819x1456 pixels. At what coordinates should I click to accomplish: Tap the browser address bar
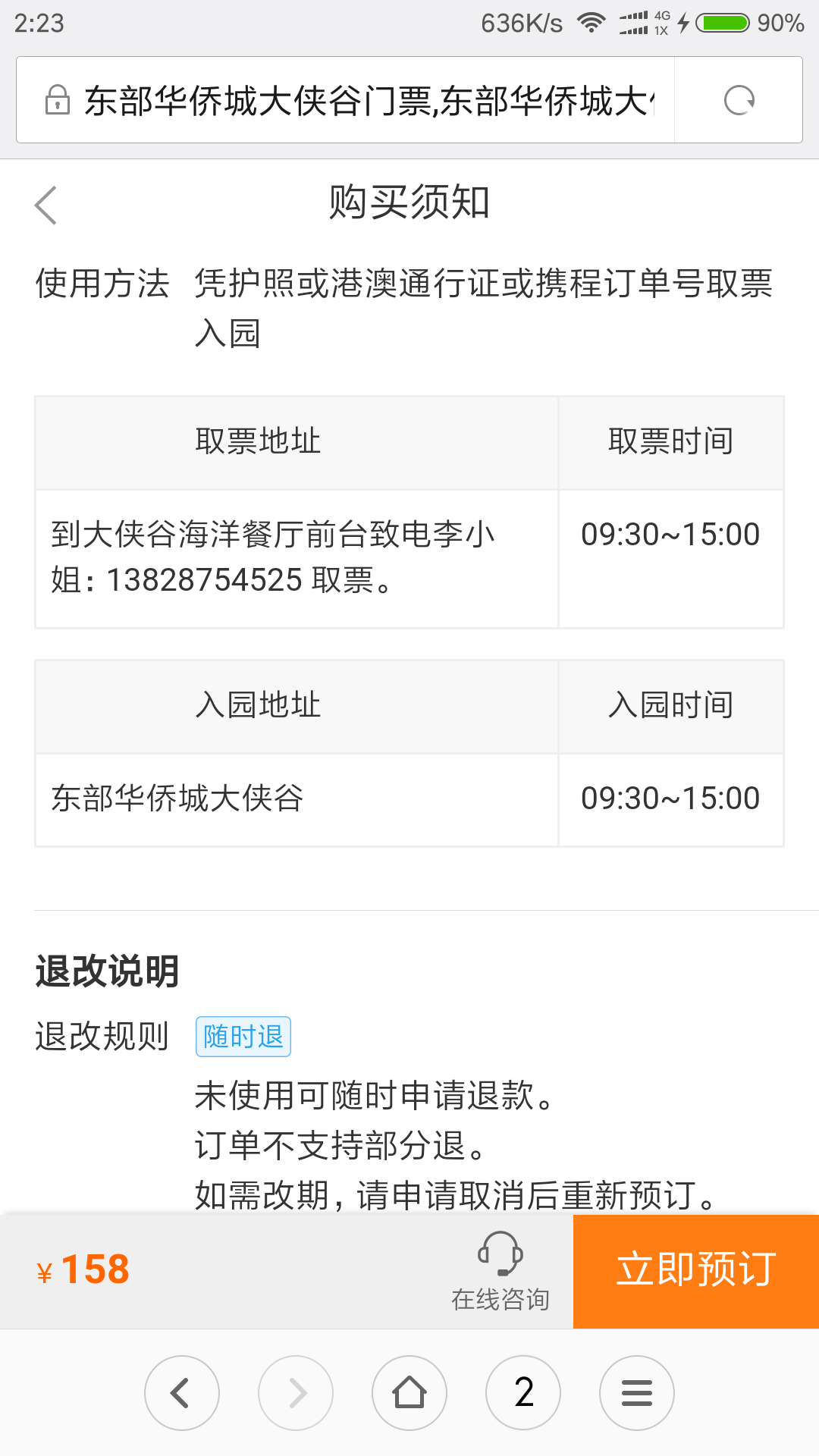coord(346,100)
